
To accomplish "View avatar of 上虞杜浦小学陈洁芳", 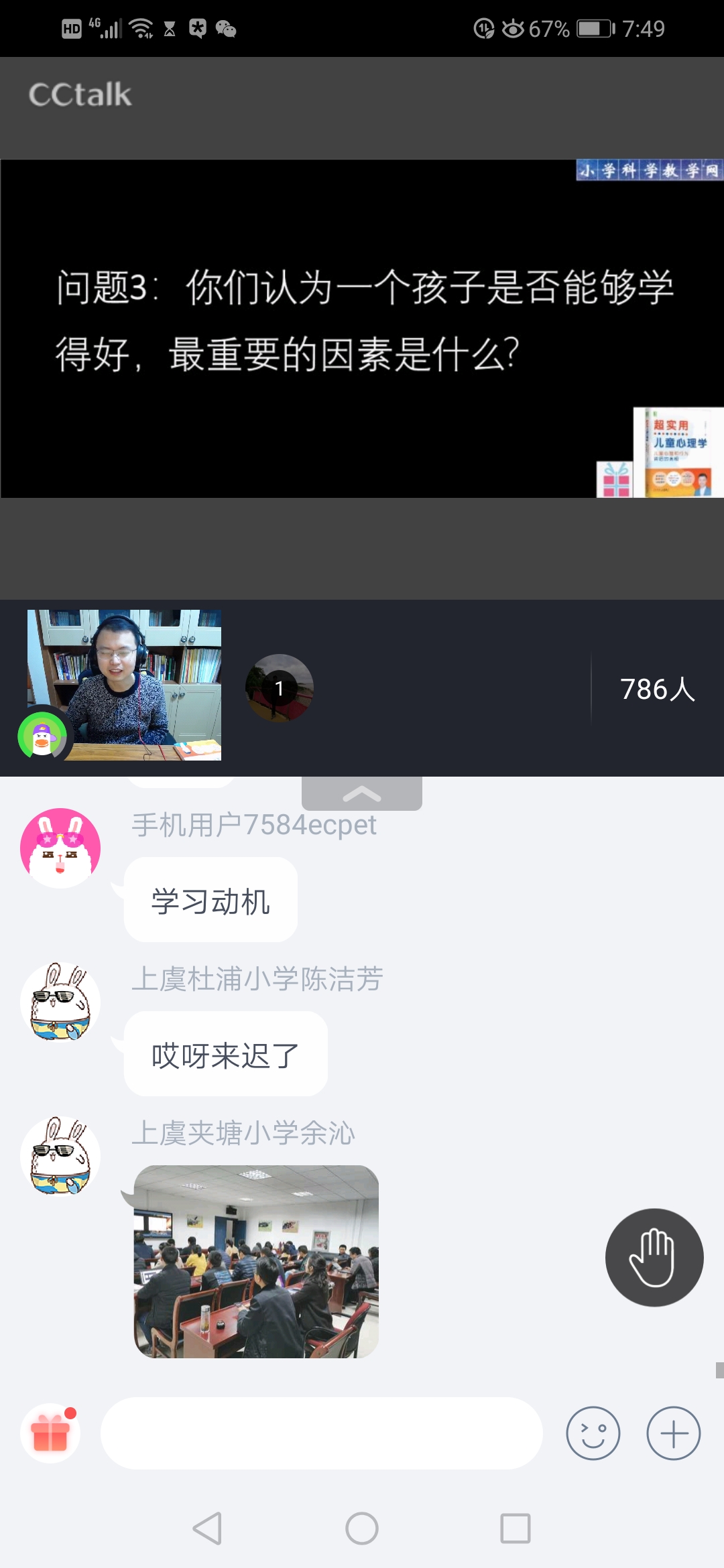I will click(60, 1002).
